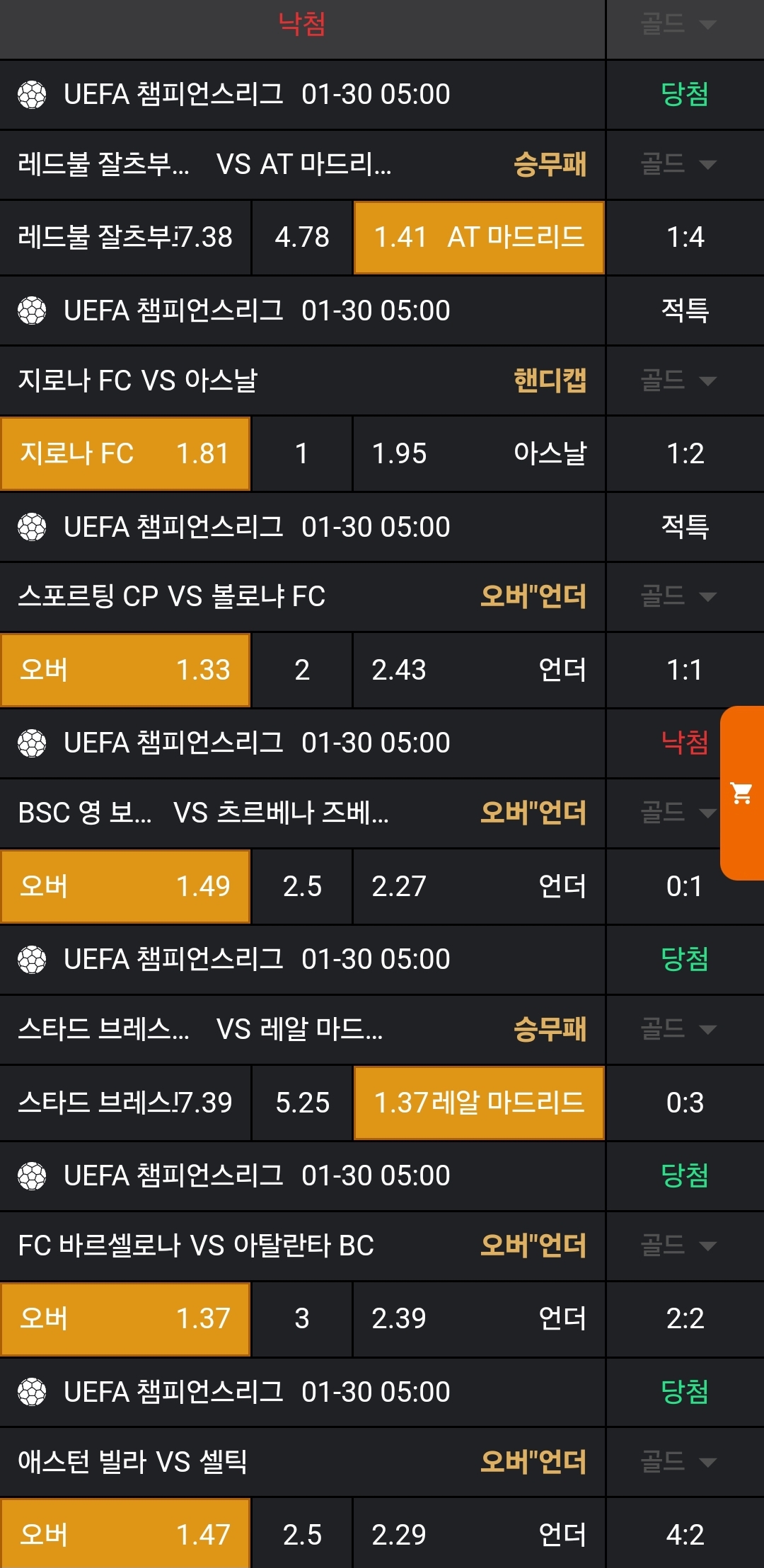Pick 오버 1.33 for 스포르팅 CP match
The width and height of the screenshot is (764, 1568).
[125, 670]
